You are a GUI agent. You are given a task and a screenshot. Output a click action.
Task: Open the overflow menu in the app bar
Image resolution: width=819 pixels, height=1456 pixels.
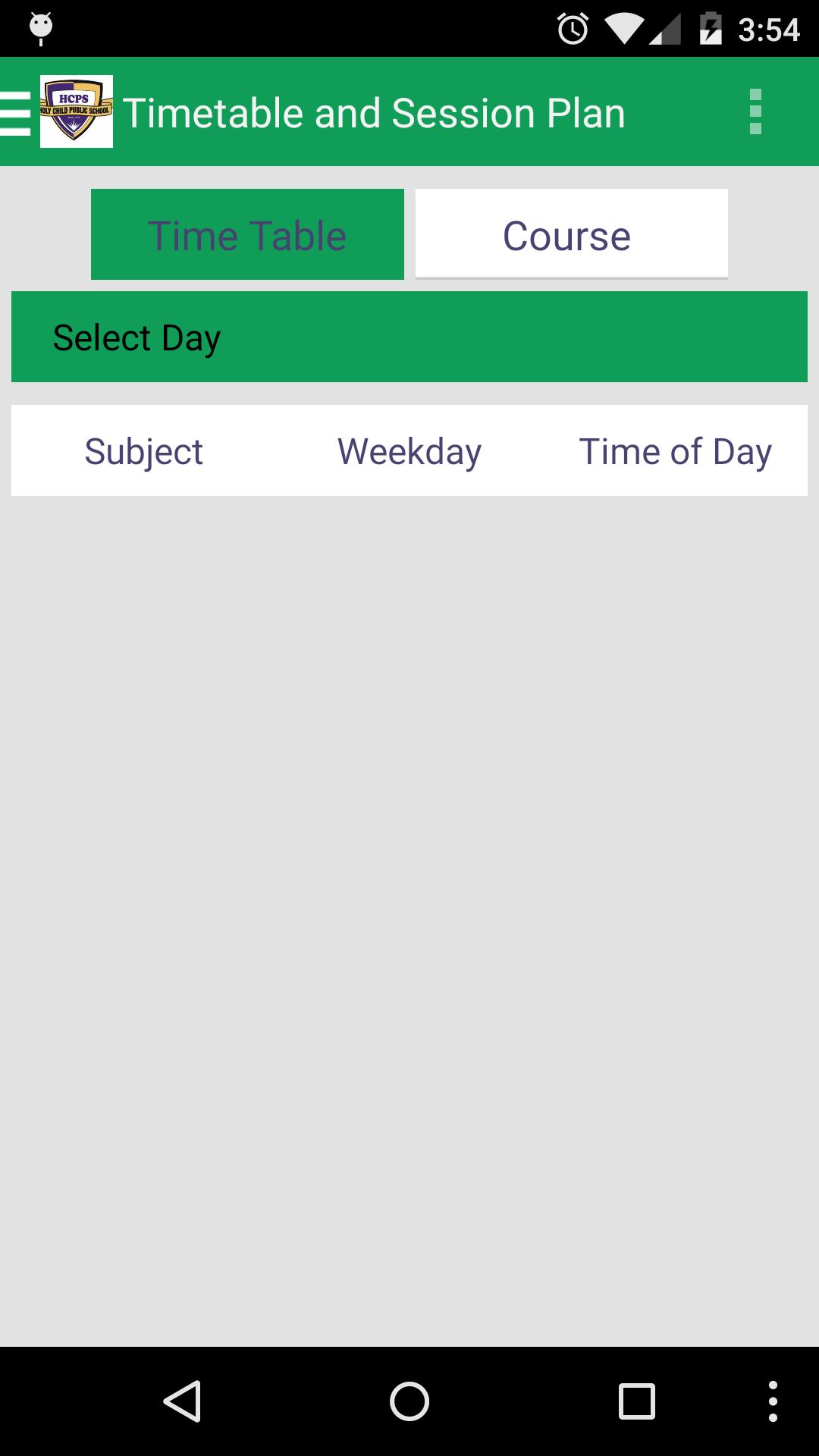(x=755, y=112)
